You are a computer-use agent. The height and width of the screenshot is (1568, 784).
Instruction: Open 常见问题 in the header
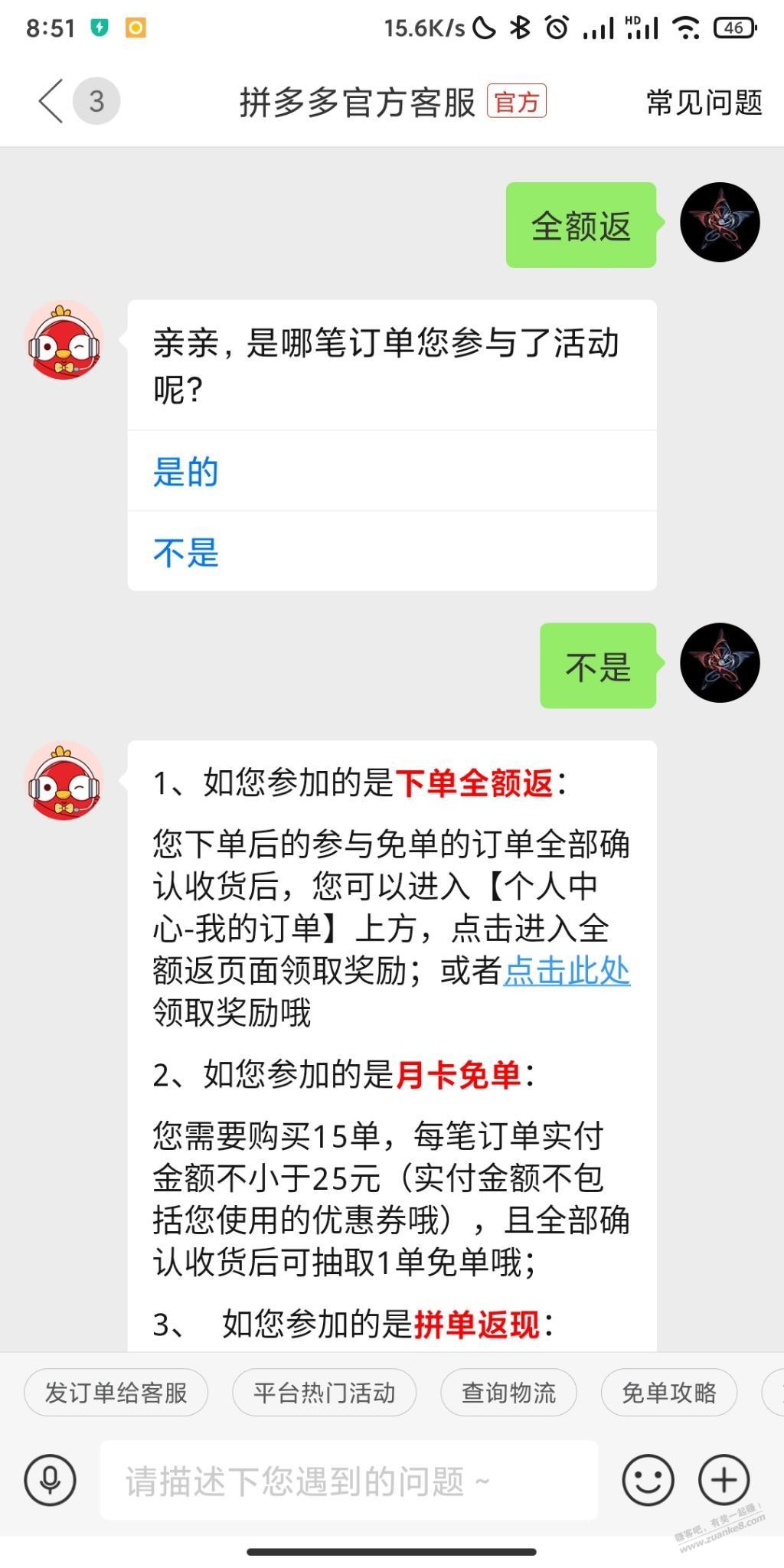click(704, 102)
